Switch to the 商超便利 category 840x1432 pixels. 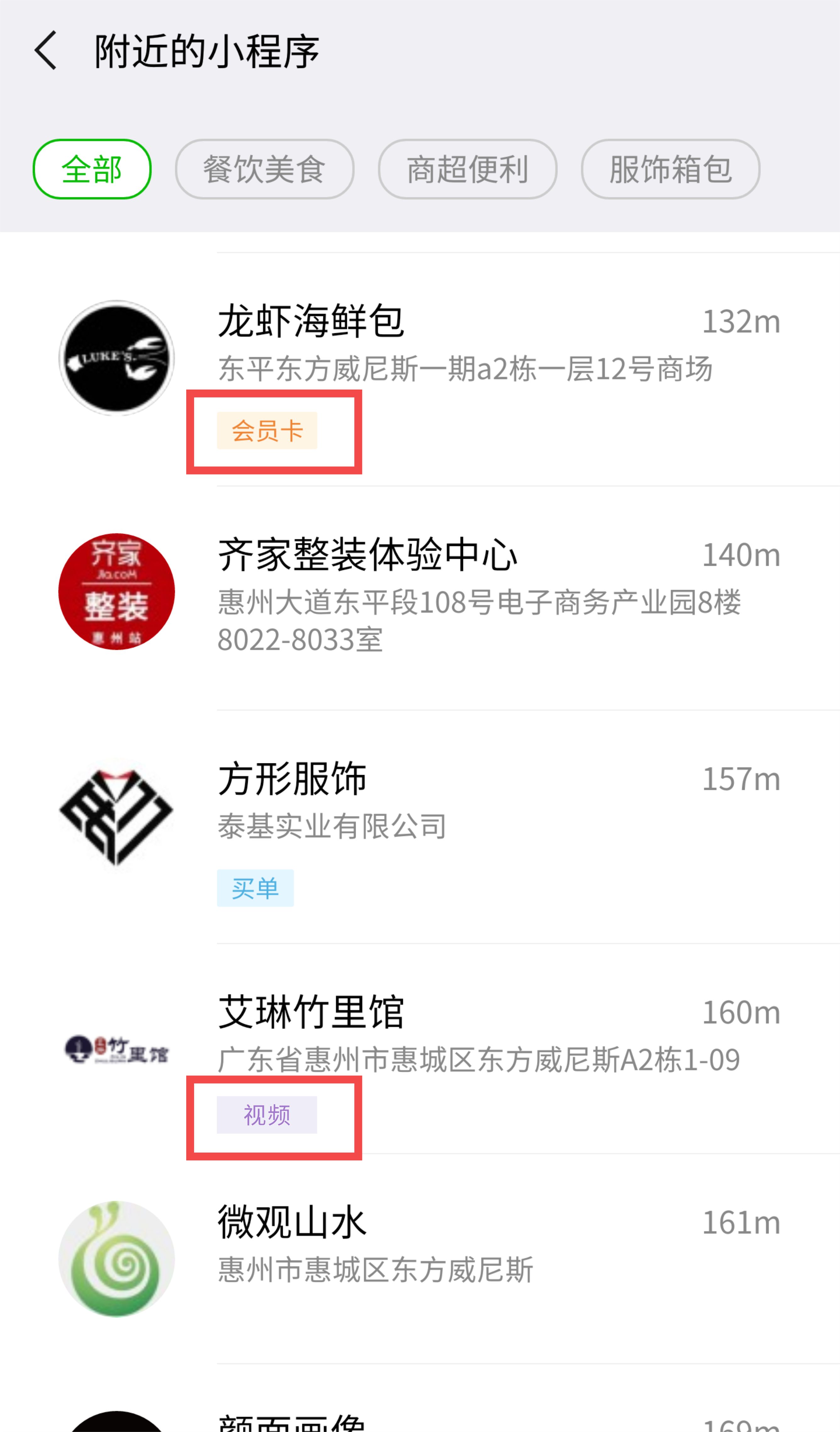(x=467, y=169)
